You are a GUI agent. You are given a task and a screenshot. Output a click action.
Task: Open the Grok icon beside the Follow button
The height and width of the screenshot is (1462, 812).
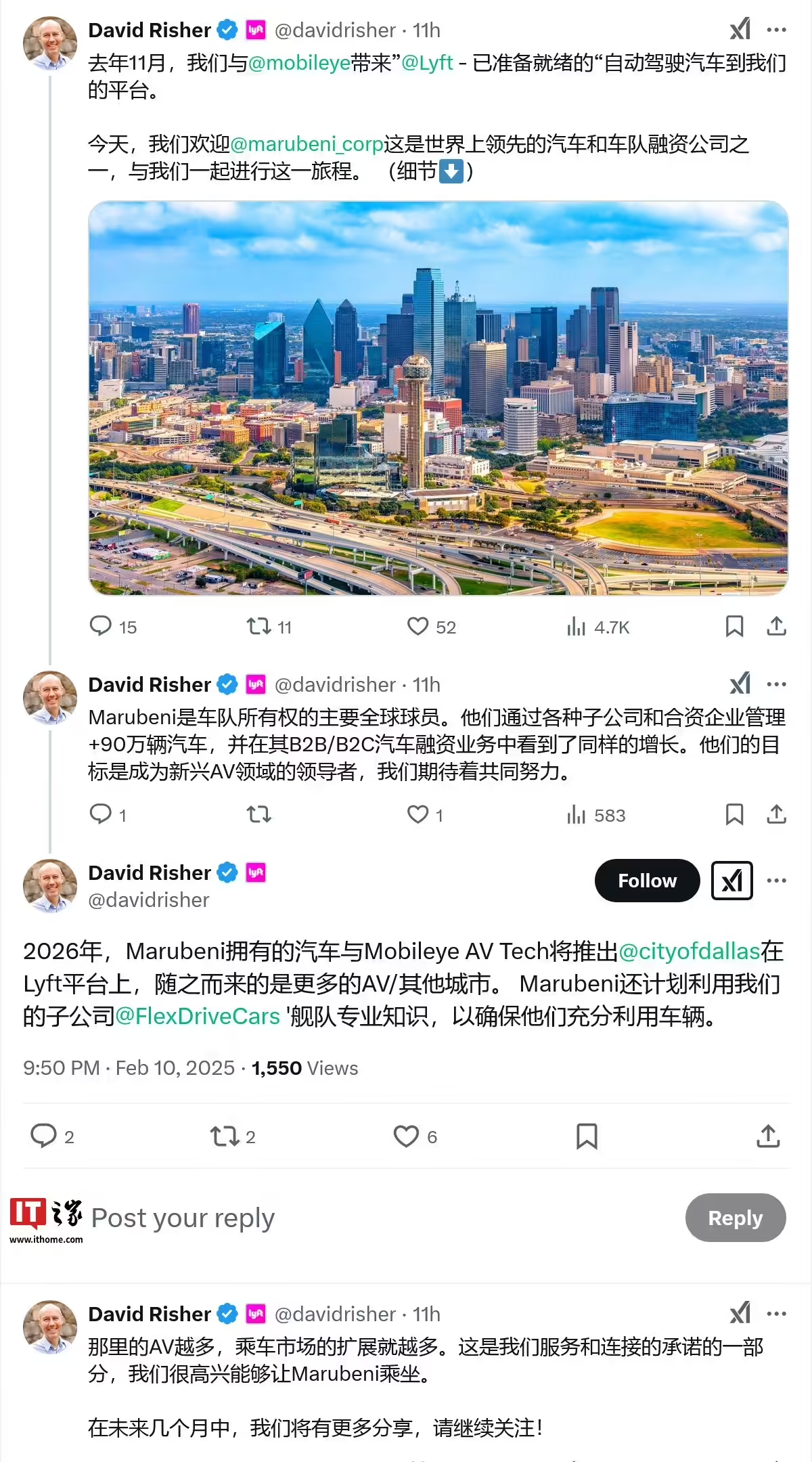point(731,881)
